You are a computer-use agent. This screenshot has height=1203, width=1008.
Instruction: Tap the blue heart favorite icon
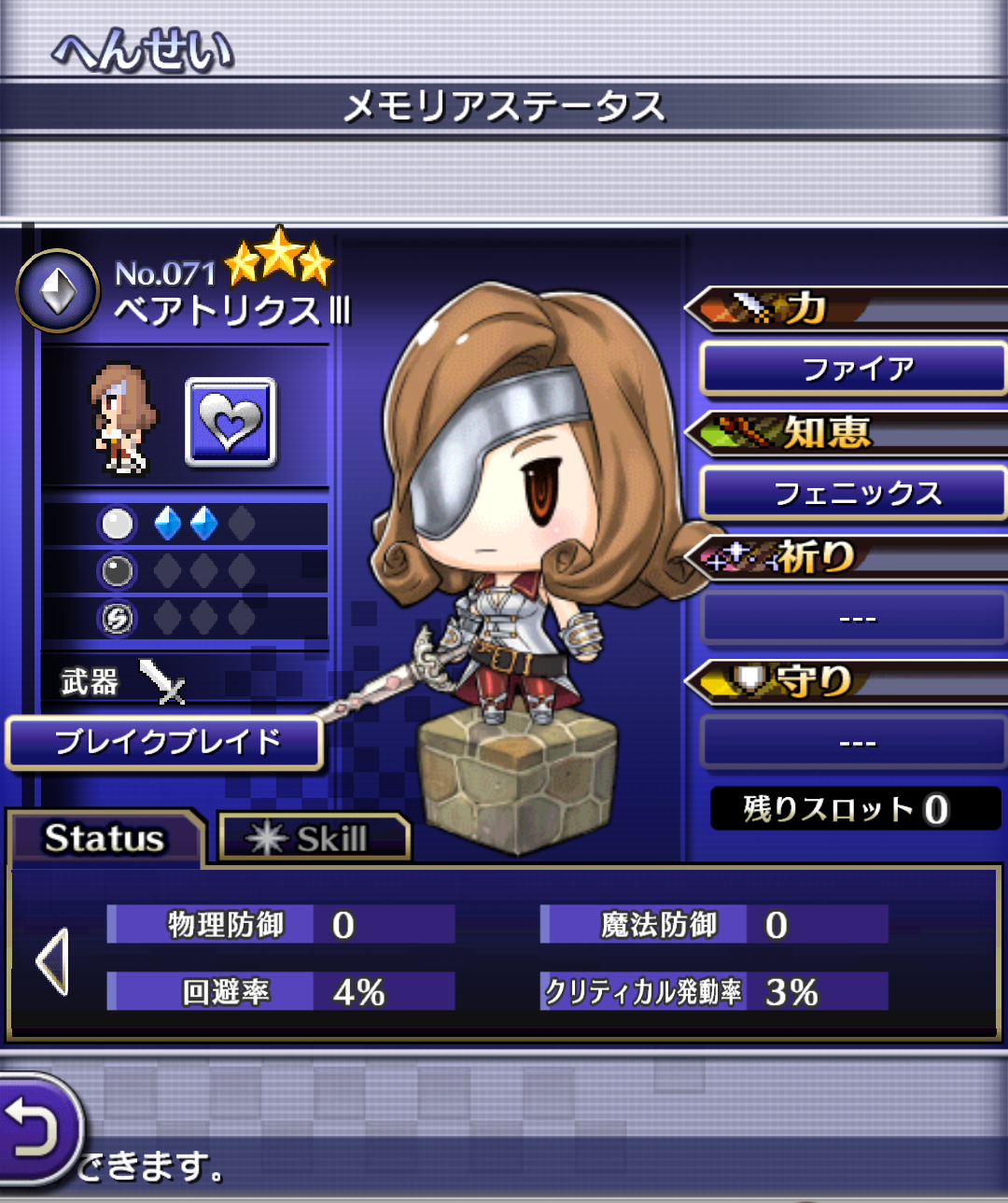click(x=231, y=422)
